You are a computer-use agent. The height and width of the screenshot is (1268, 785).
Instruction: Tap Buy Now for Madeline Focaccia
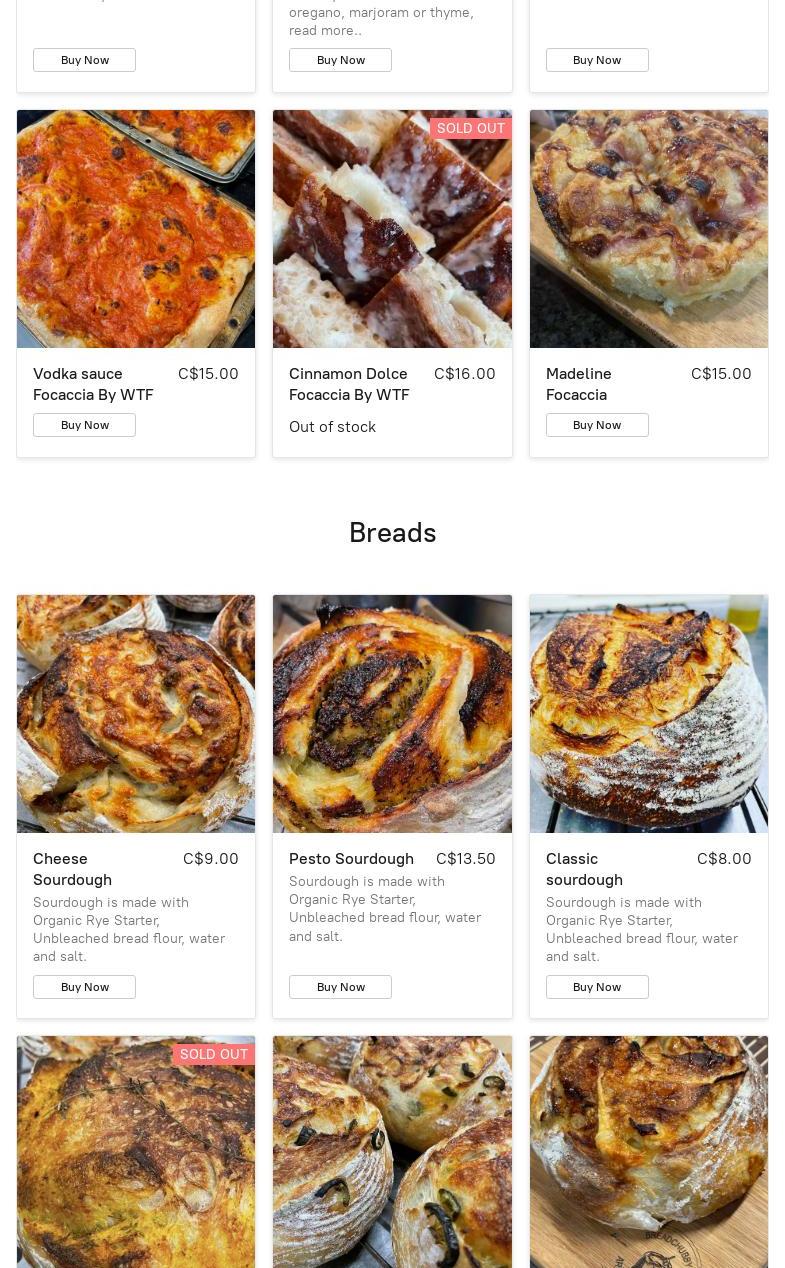pyautogui.click(x=597, y=425)
